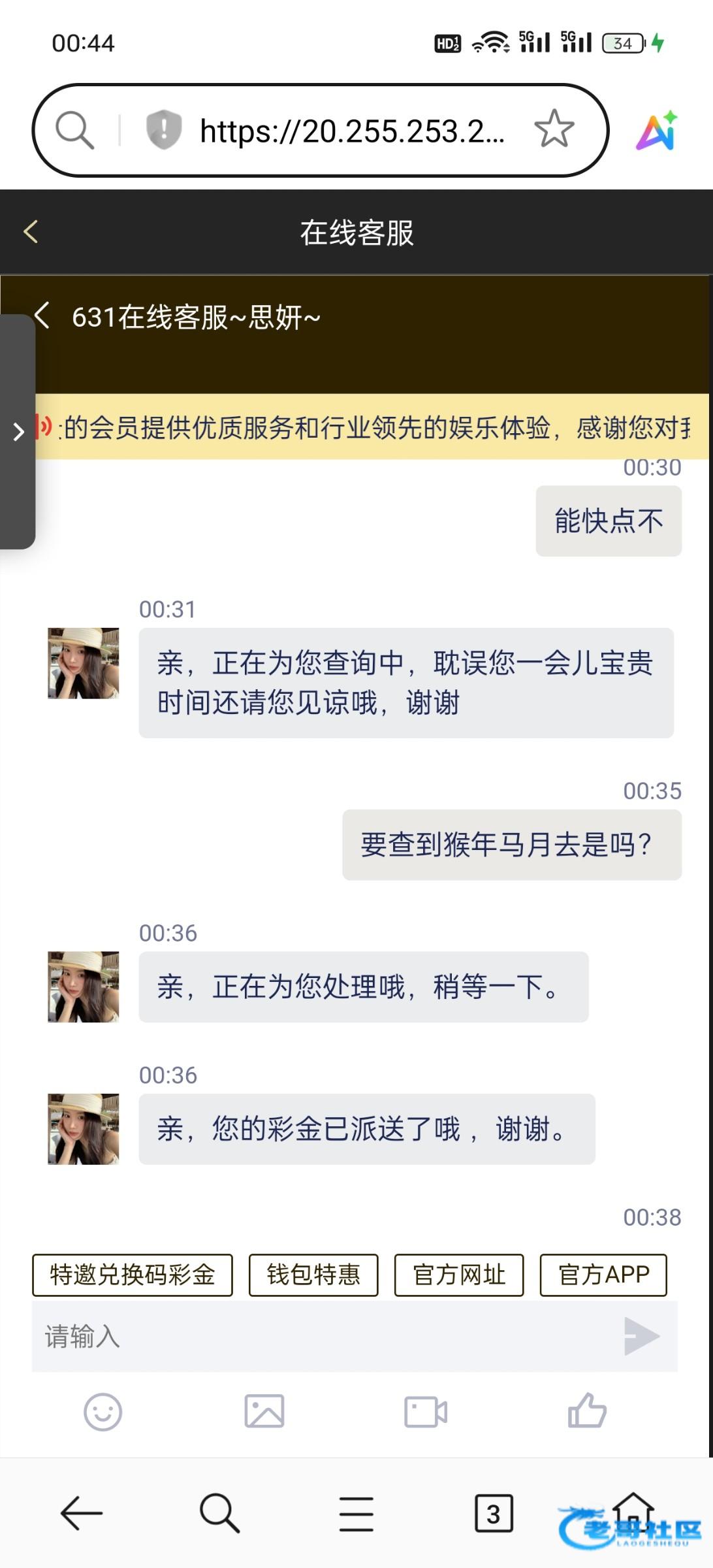The height and width of the screenshot is (1568, 713).
Task: Open the browser menu icon
Action: tap(356, 1514)
